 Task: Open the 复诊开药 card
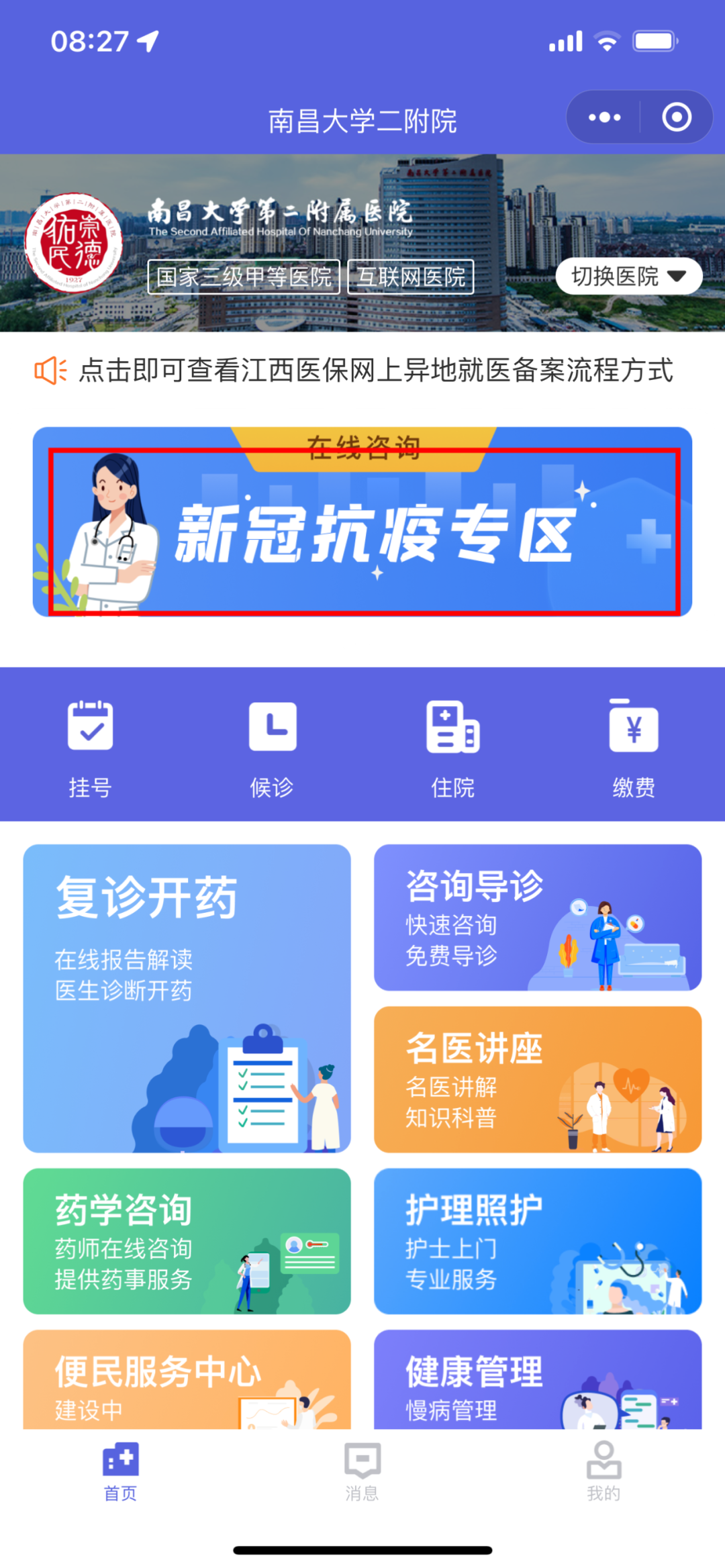click(187, 998)
